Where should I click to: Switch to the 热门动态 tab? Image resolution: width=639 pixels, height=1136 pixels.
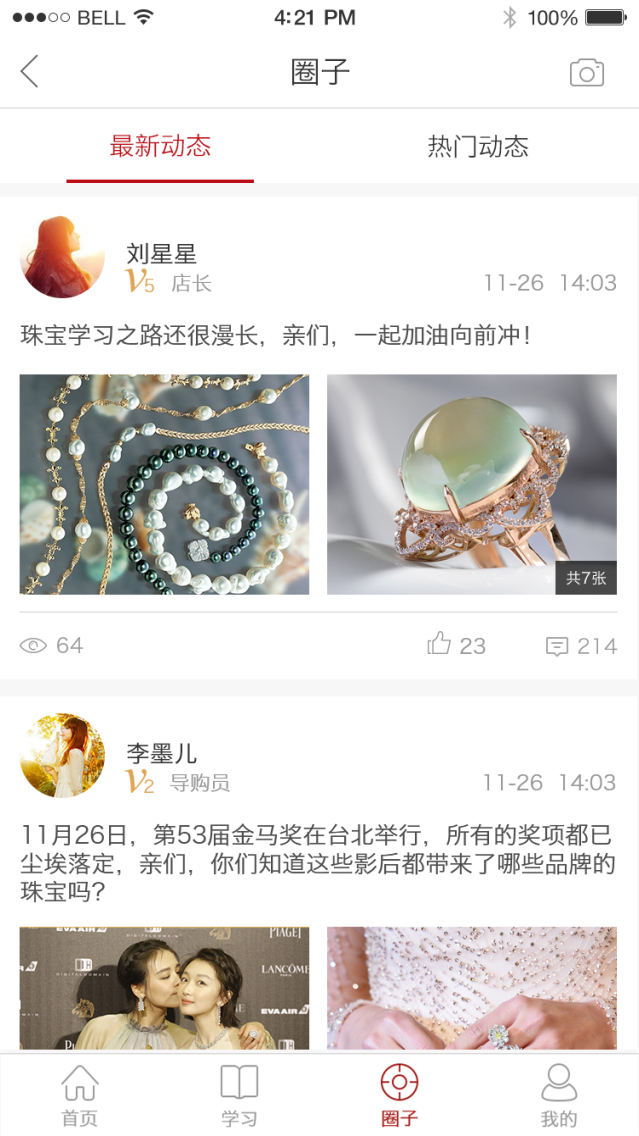coord(478,147)
